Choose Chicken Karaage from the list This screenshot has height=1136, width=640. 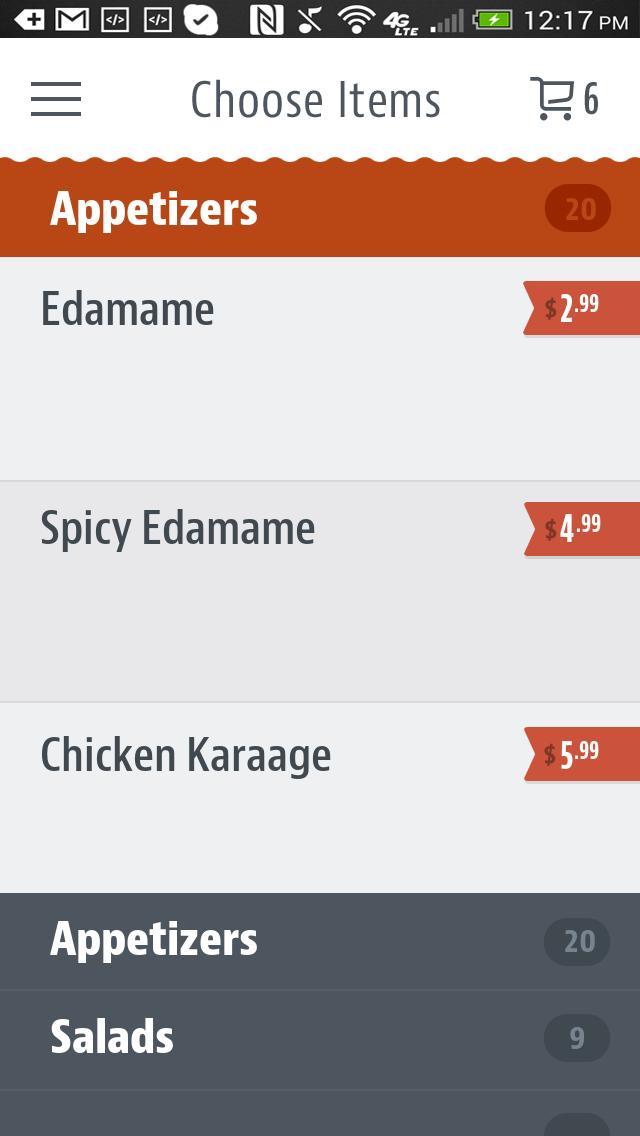point(186,756)
